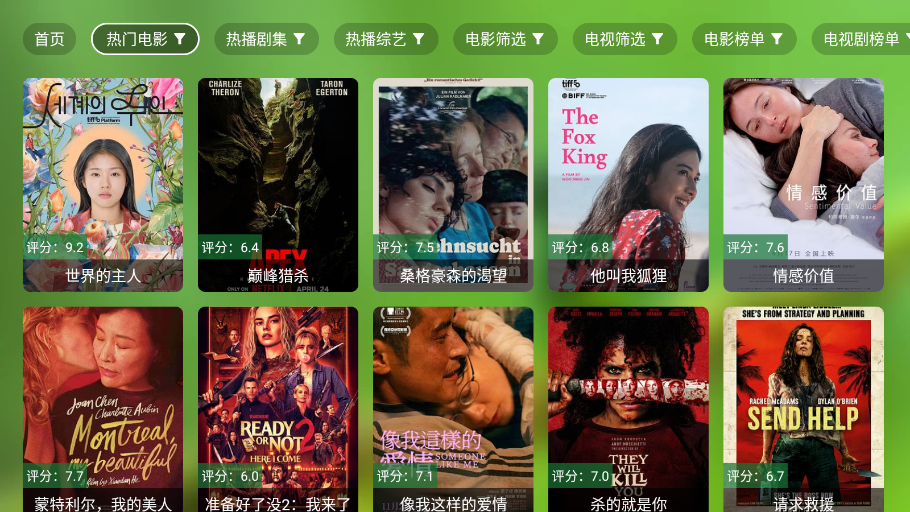
Task: Open the 热播剧集 category
Action: coord(265,39)
